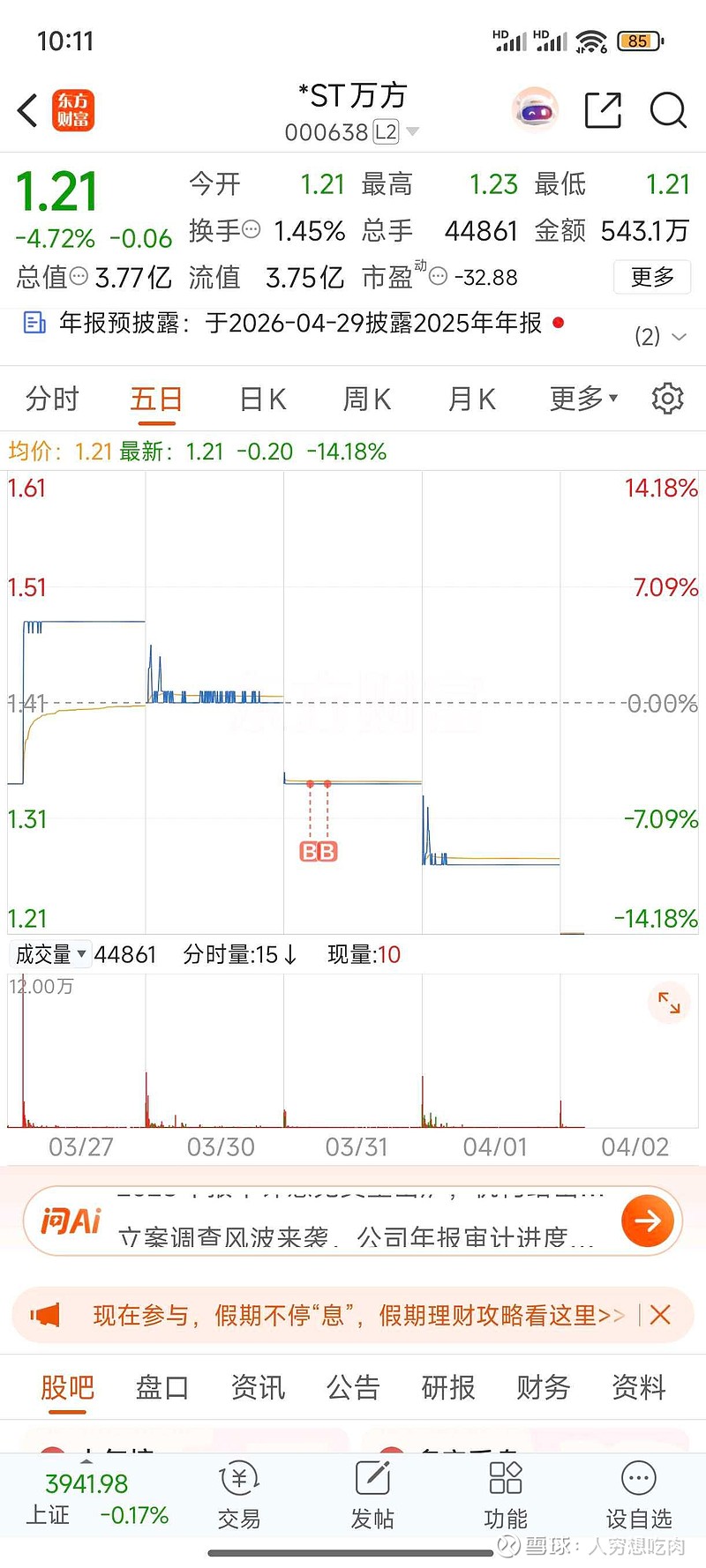706x1568 pixels.
Task: Open the 更多 chart period dropdown
Action: pyautogui.click(x=582, y=399)
